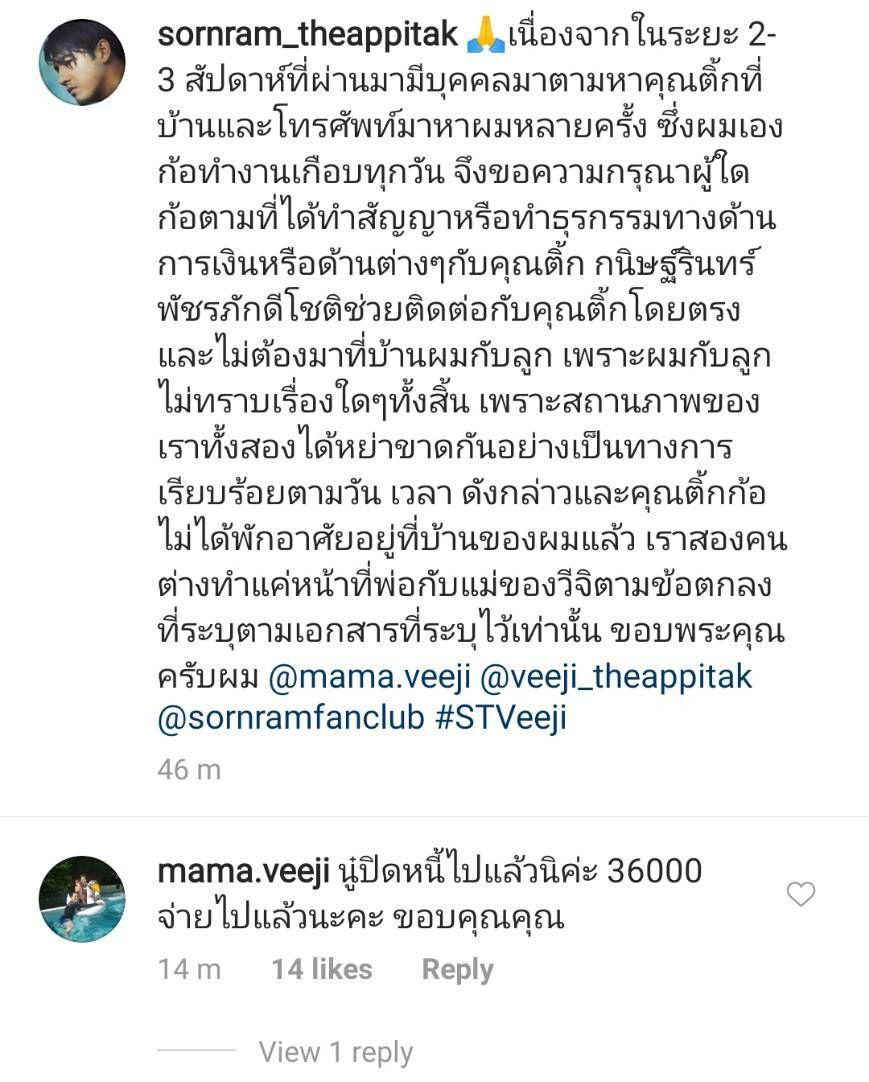Open the @sornramfanclub mention
The width and height of the screenshot is (869, 1082).
pyautogui.click(x=291, y=718)
